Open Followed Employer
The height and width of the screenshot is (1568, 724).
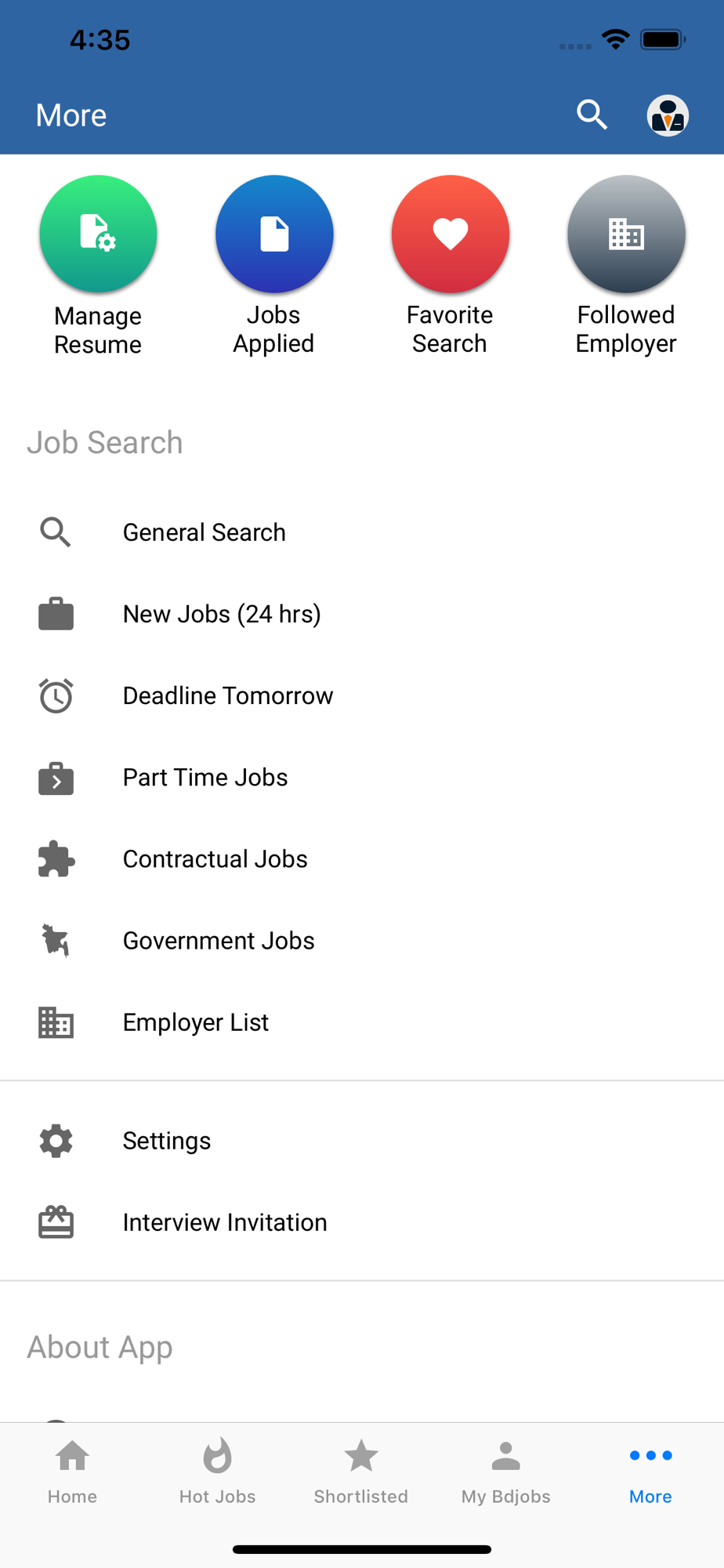pyautogui.click(x=626, y=266)
